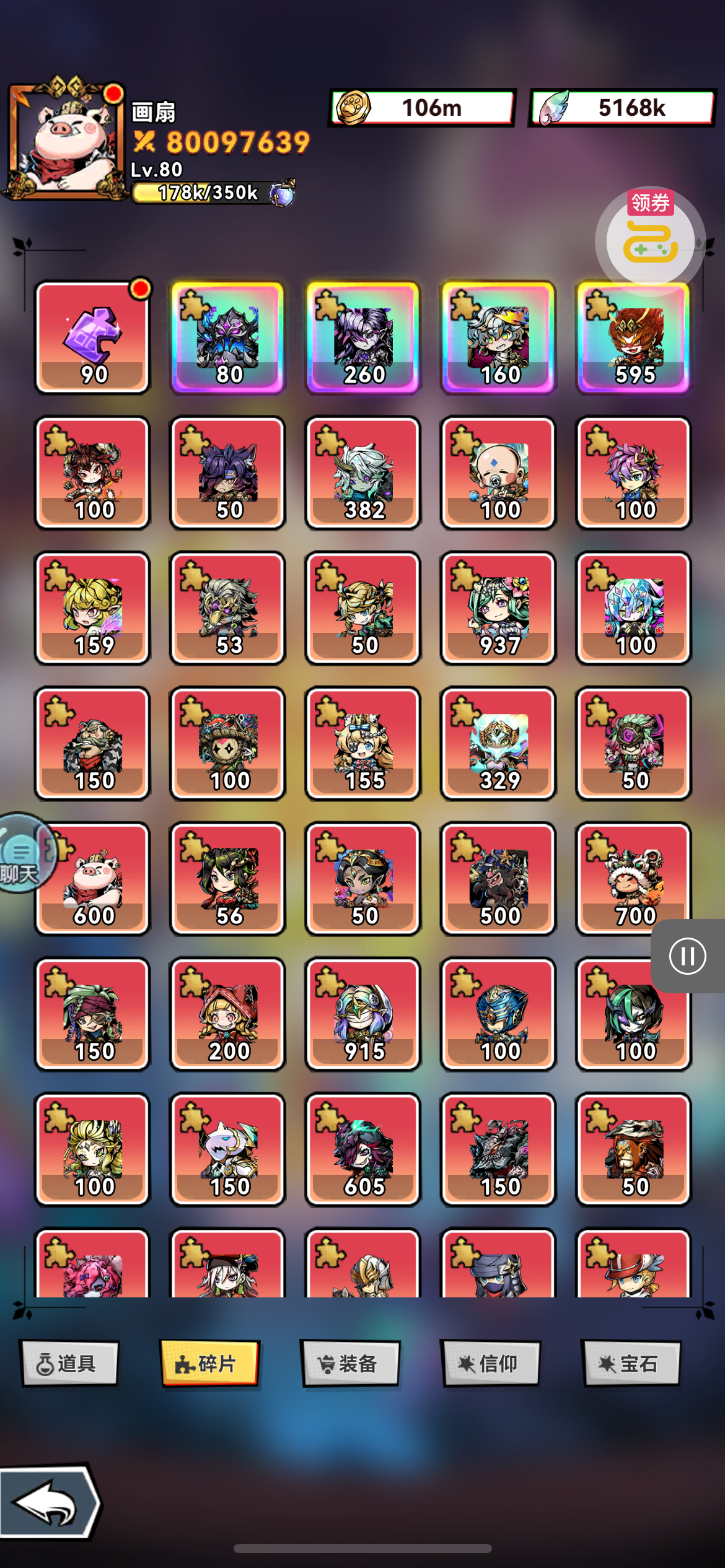Open the fragment with count 937
The image size is (725, 1568).
click(498, 608)
